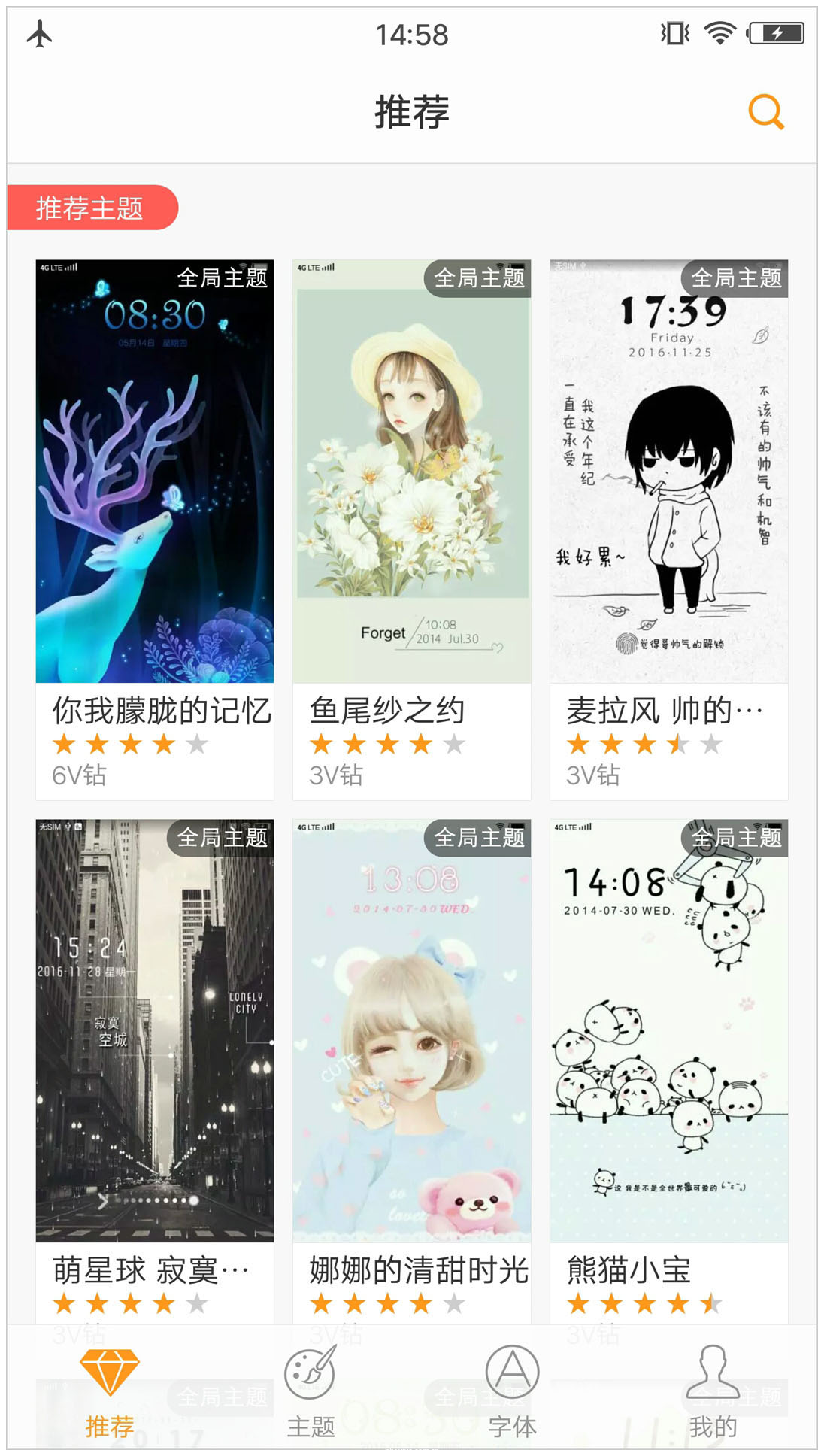Open the 你我朦胧的记忆 theme card

click(x=155, y=529)
